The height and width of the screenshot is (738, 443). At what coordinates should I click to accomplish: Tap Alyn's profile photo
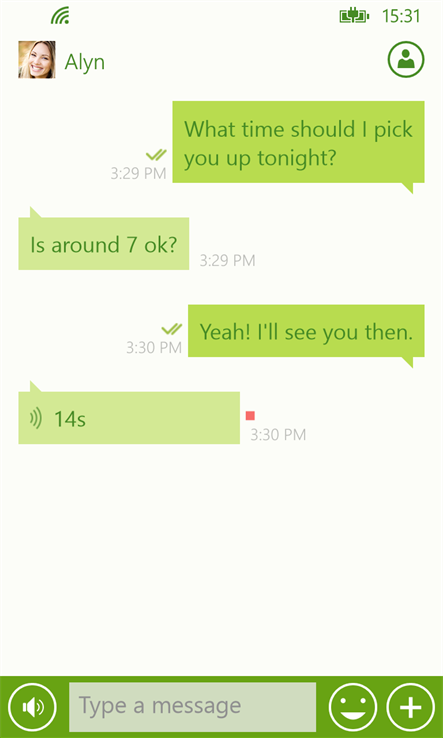click(x=37, y=60)
